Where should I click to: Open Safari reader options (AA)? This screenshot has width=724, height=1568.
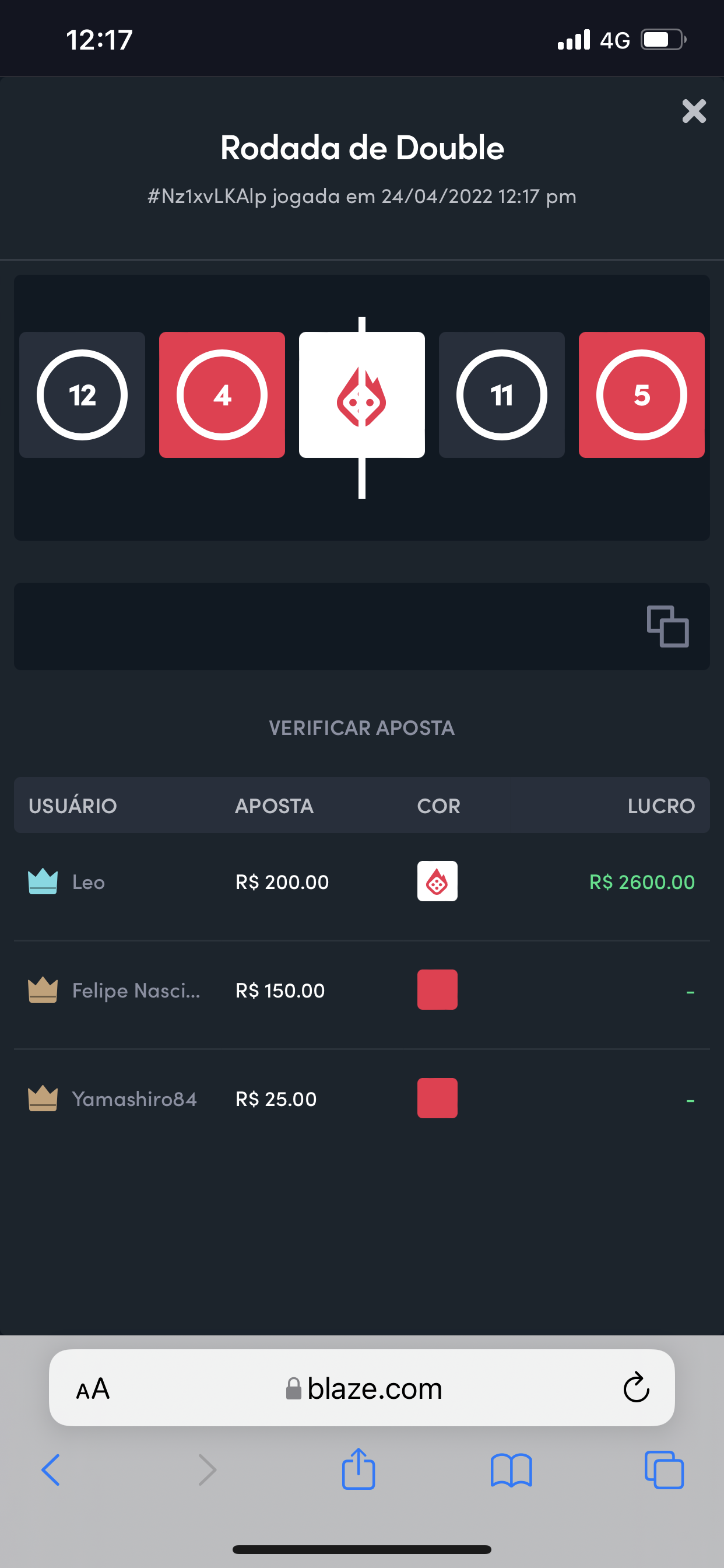click(x=93, y=1388)
